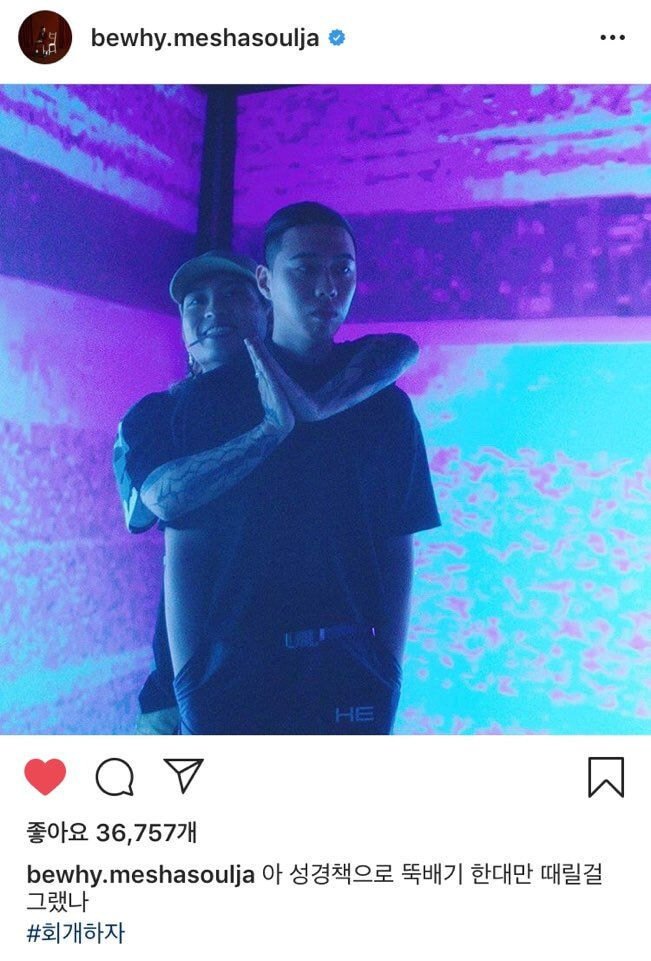Open the comments speech bubble

115,777
